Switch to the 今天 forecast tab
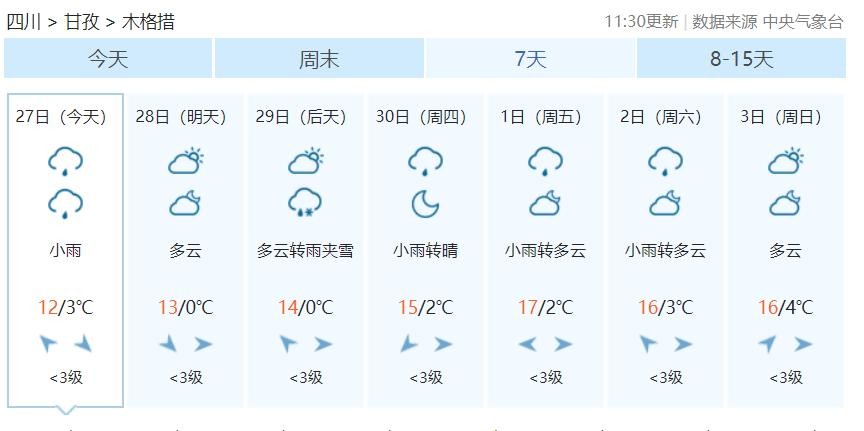864x431 pixels. [x=108, y=59]
